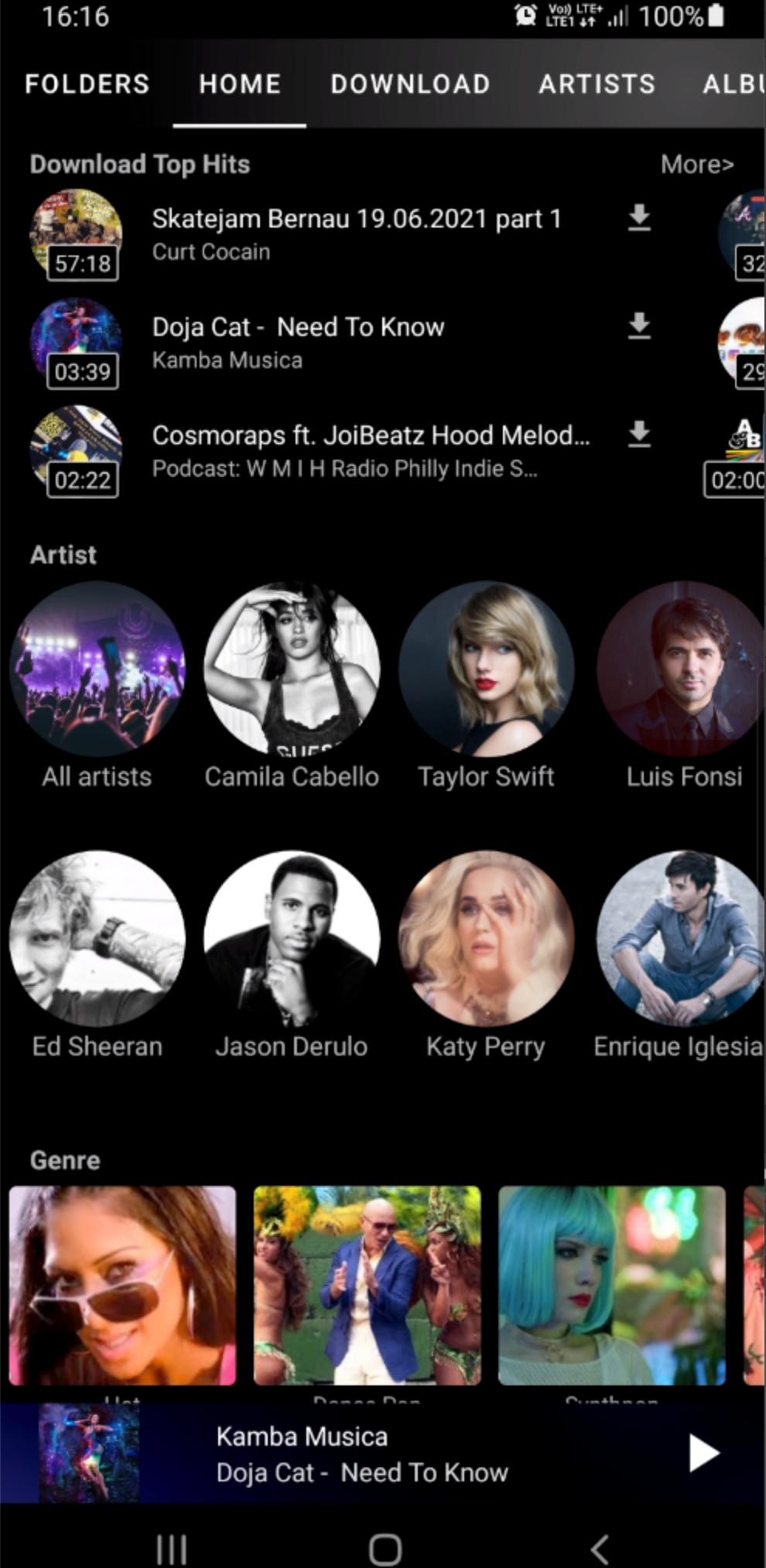Switch to the Download tab
The width and height of the screenshot is (766, 1568).
pyautogui.click(x=410, y=84)
